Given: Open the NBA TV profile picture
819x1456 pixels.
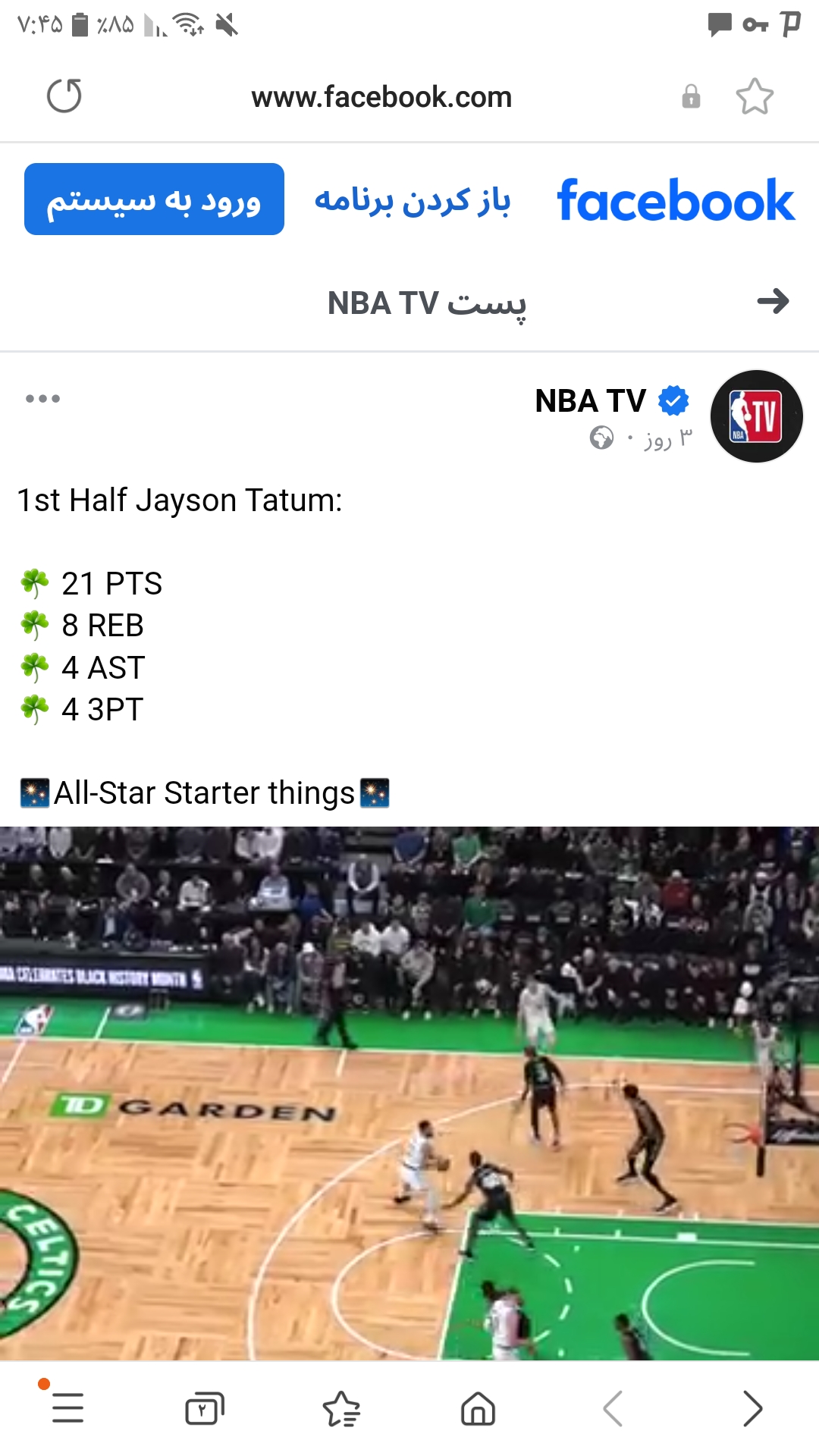Looking at the screenshot, I should point(756,416).
